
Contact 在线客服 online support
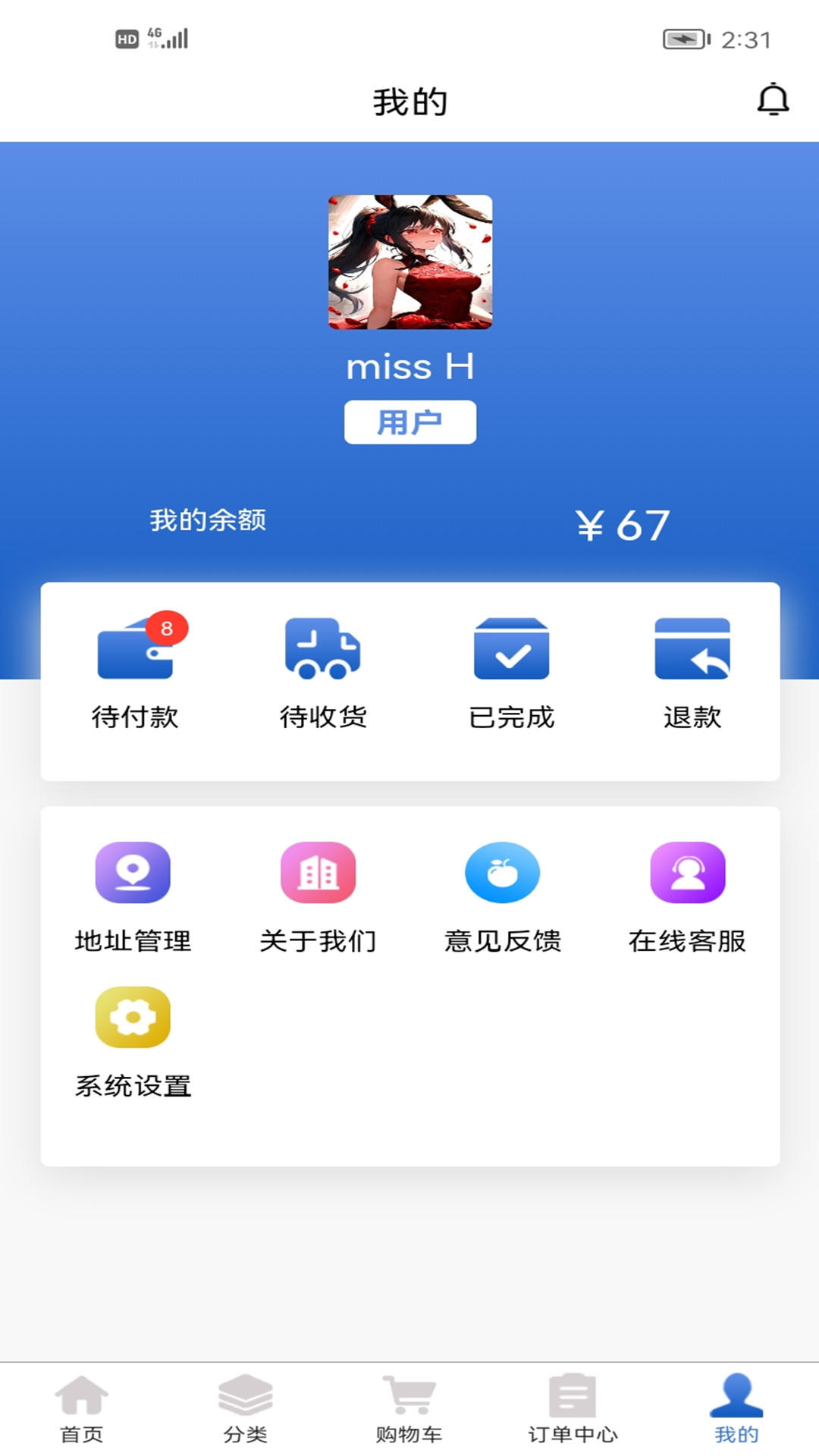point(688,896)
